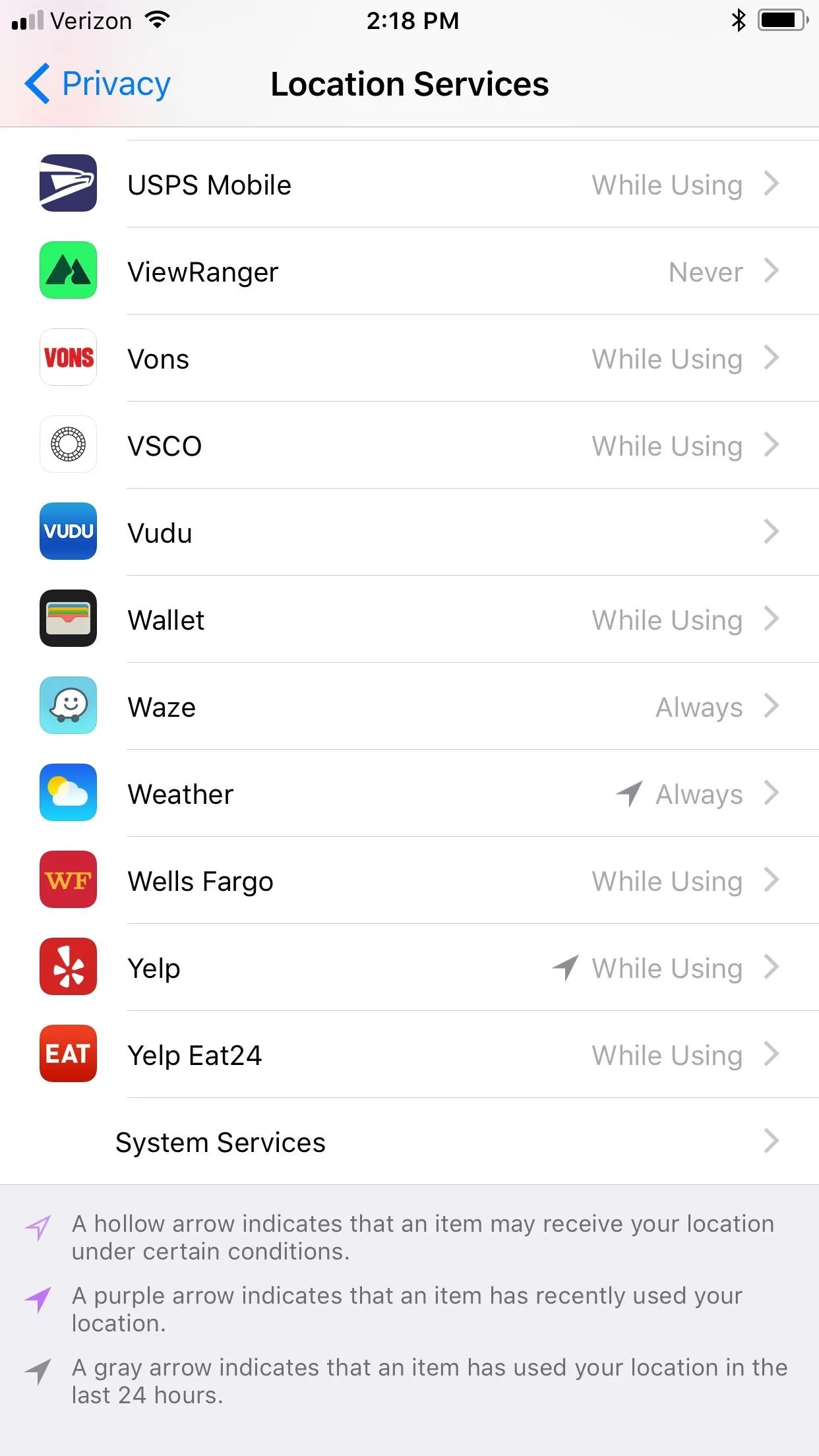Open ViewRanger location permission

(409, 271)
